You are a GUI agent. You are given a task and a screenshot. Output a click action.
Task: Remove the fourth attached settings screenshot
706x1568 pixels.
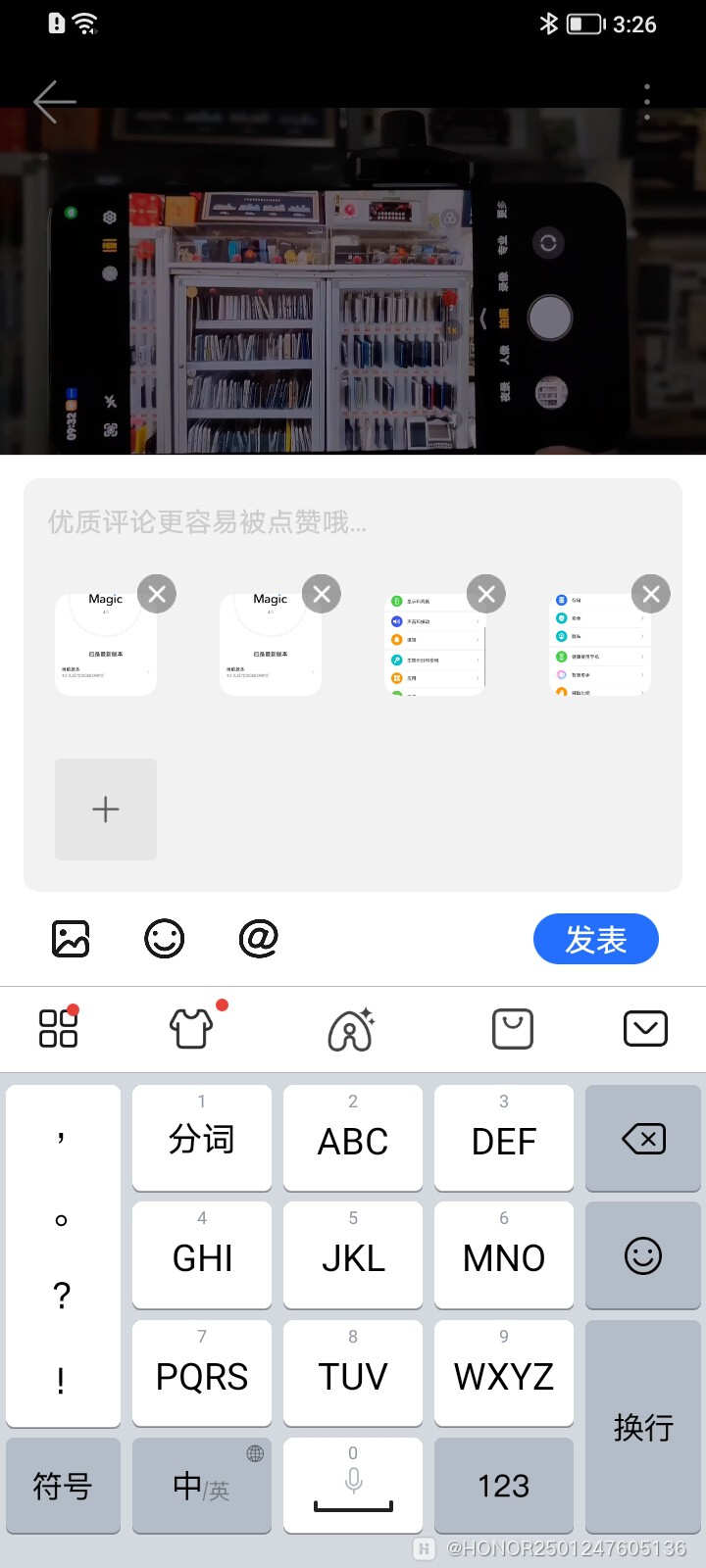(x=651, y=593)
